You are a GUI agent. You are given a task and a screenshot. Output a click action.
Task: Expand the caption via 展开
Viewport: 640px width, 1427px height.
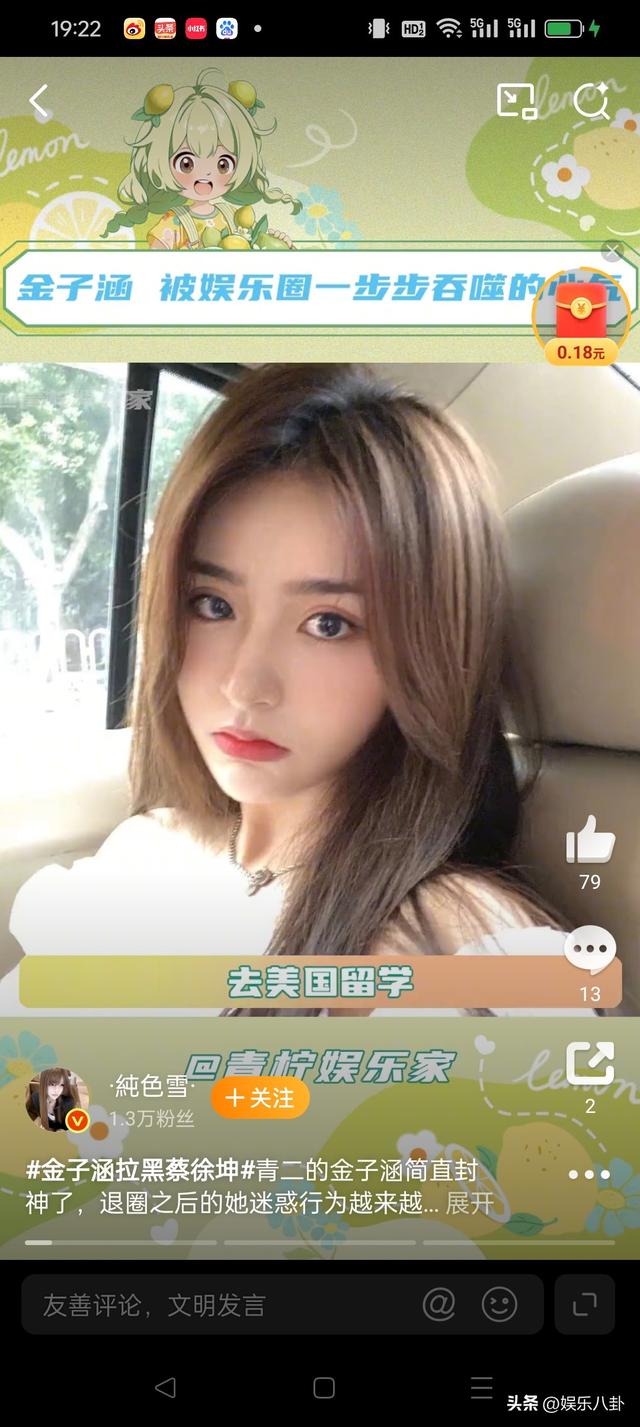point(469,1203)
